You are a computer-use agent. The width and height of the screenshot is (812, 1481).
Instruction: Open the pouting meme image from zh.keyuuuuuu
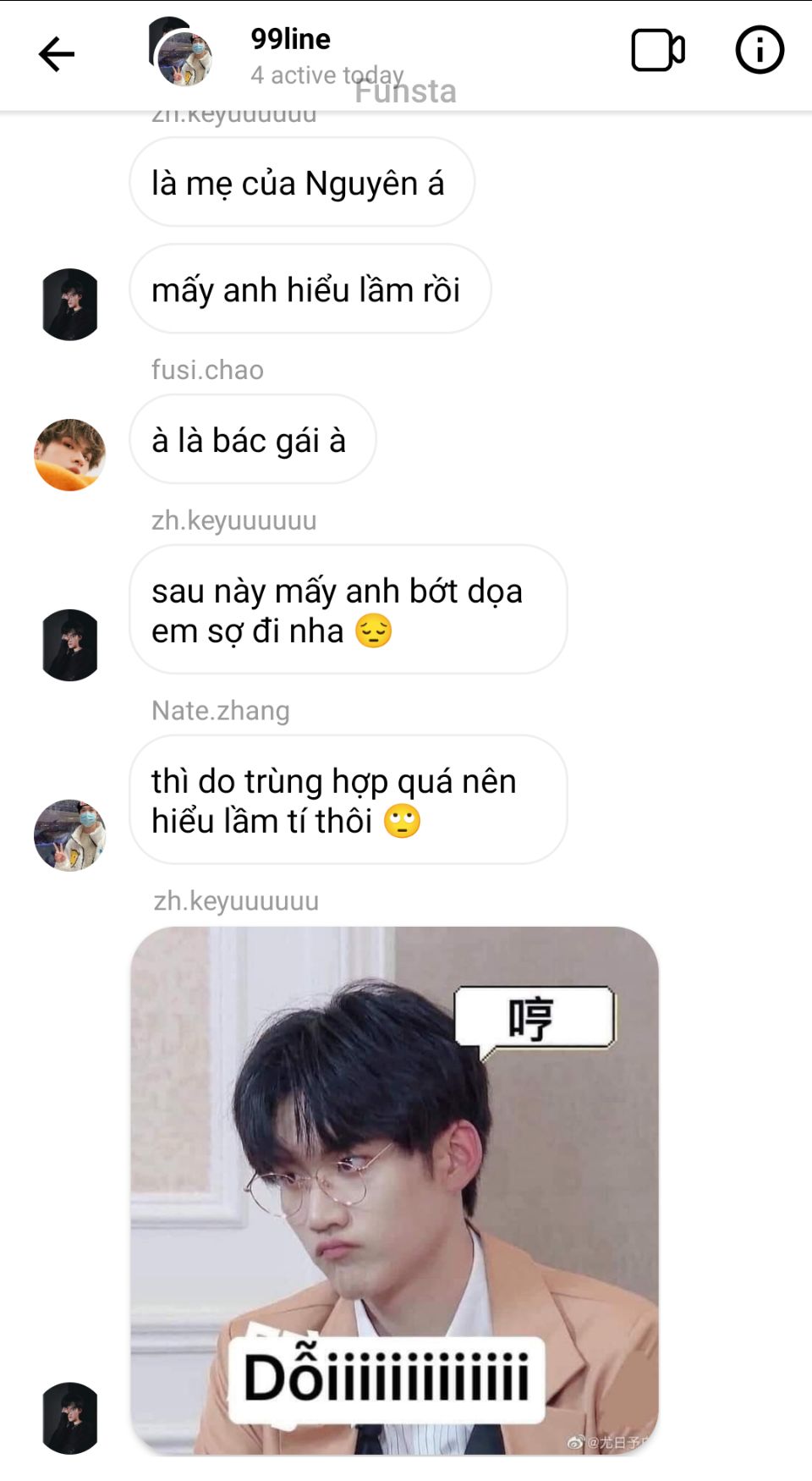click(x=394, y=1190)
